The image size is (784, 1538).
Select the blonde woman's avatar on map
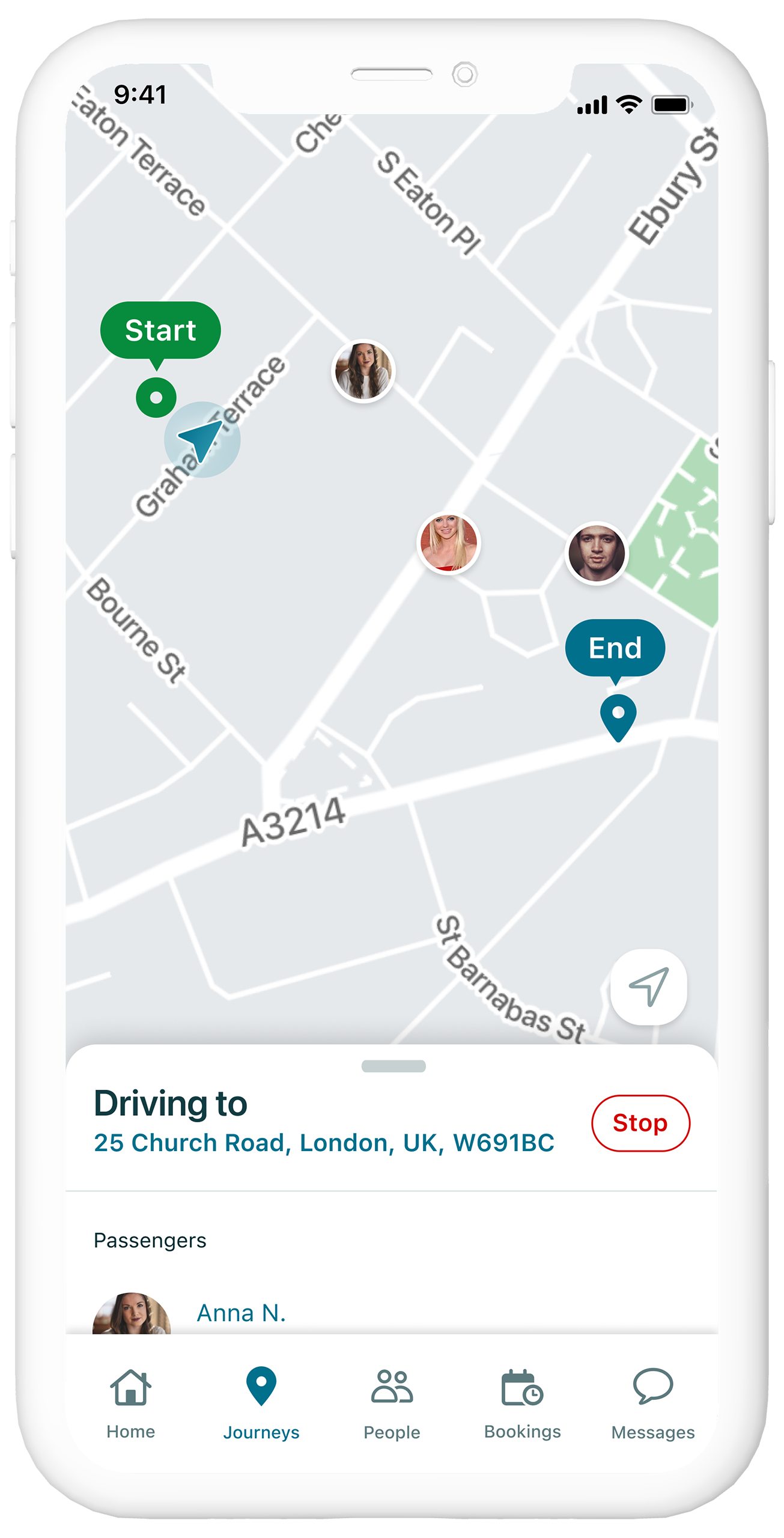[x=448, y=543]
